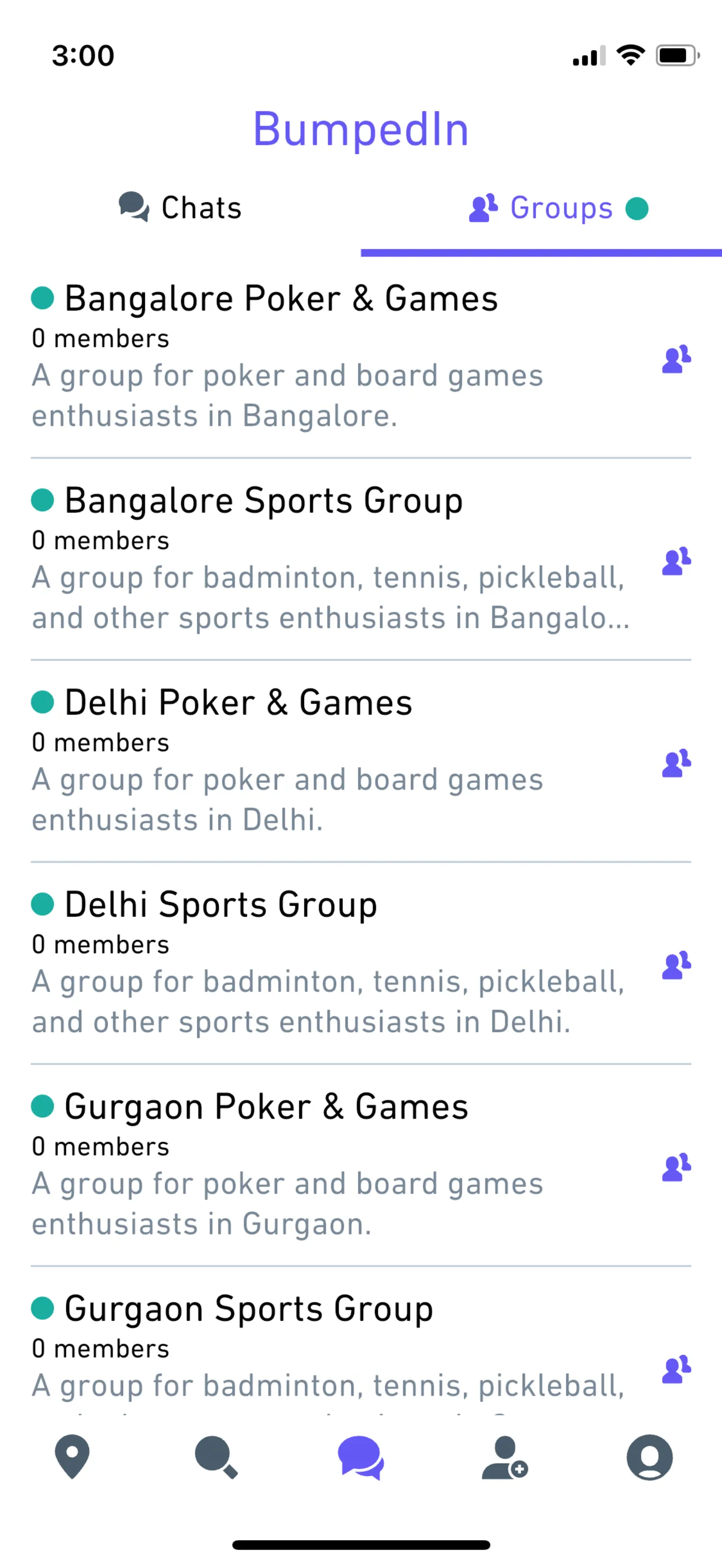Image resolution: width=722 pixels, height=1568 pixels.
Task: Tap the green dot next to Groups tab
Action: click(637, 208)
